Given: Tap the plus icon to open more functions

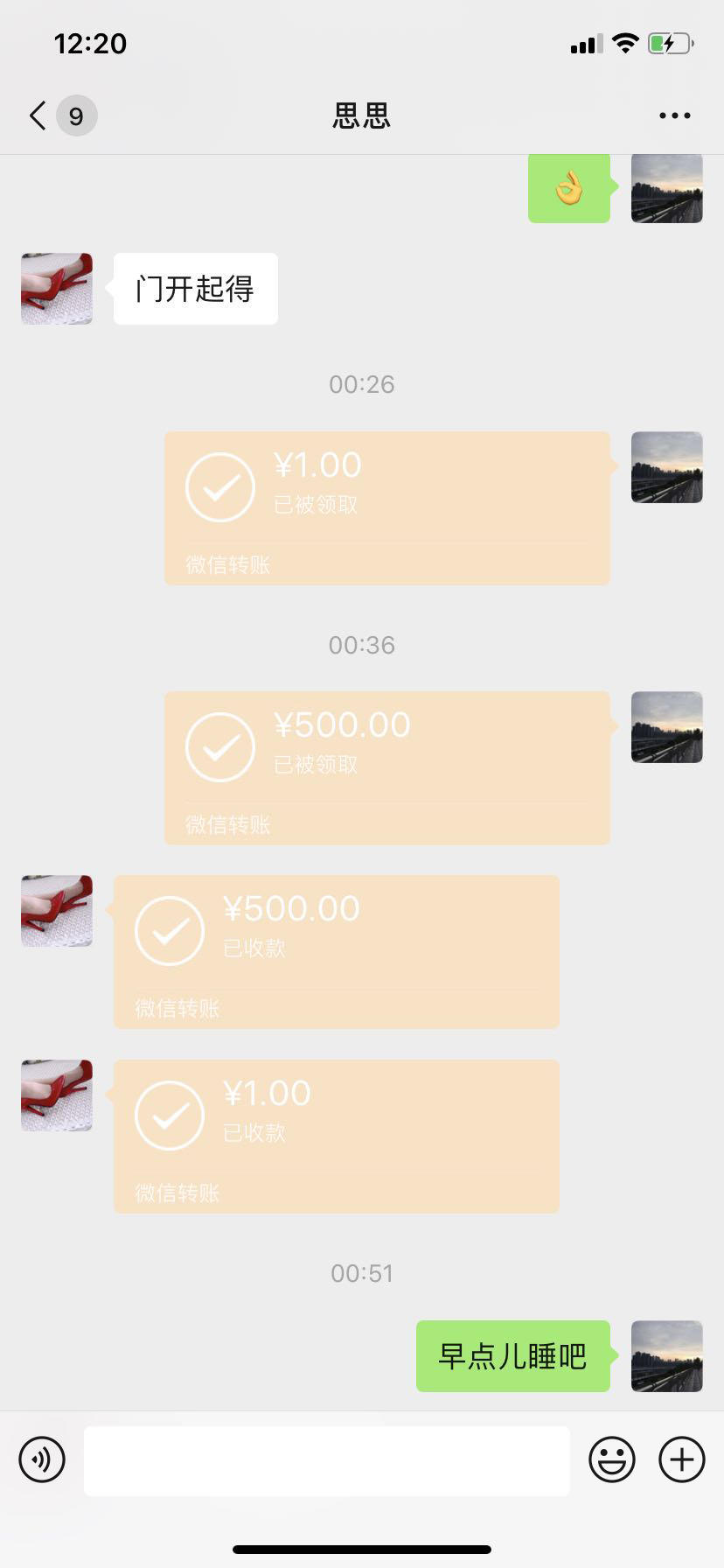Looking at the screenshot, I should (681, 1459).
